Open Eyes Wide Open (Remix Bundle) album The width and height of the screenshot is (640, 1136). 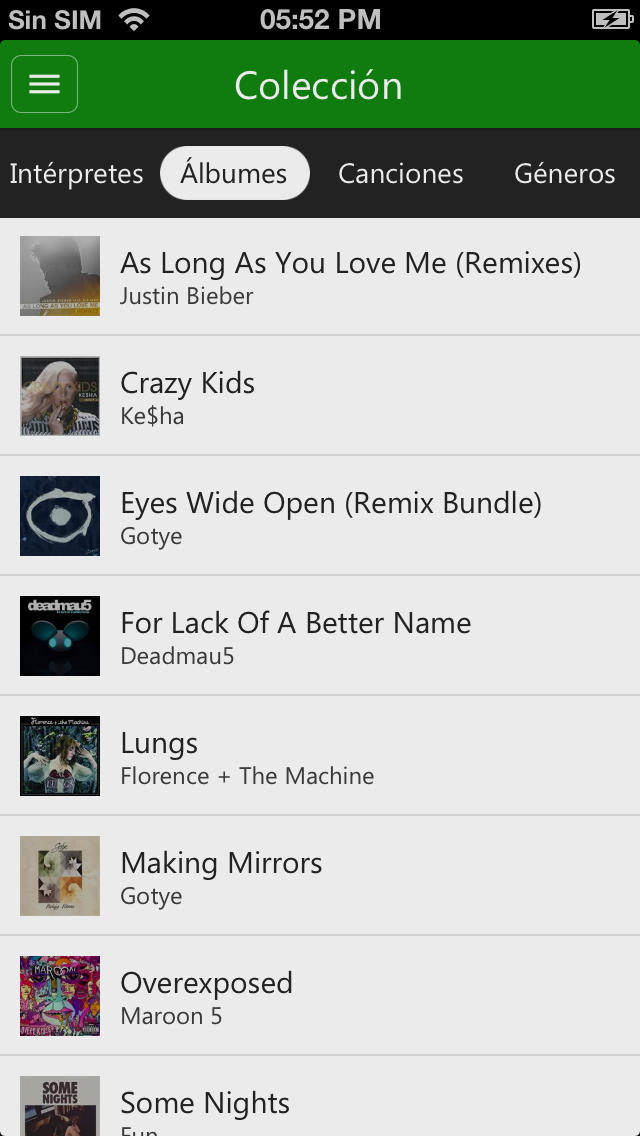pos(320,516)
